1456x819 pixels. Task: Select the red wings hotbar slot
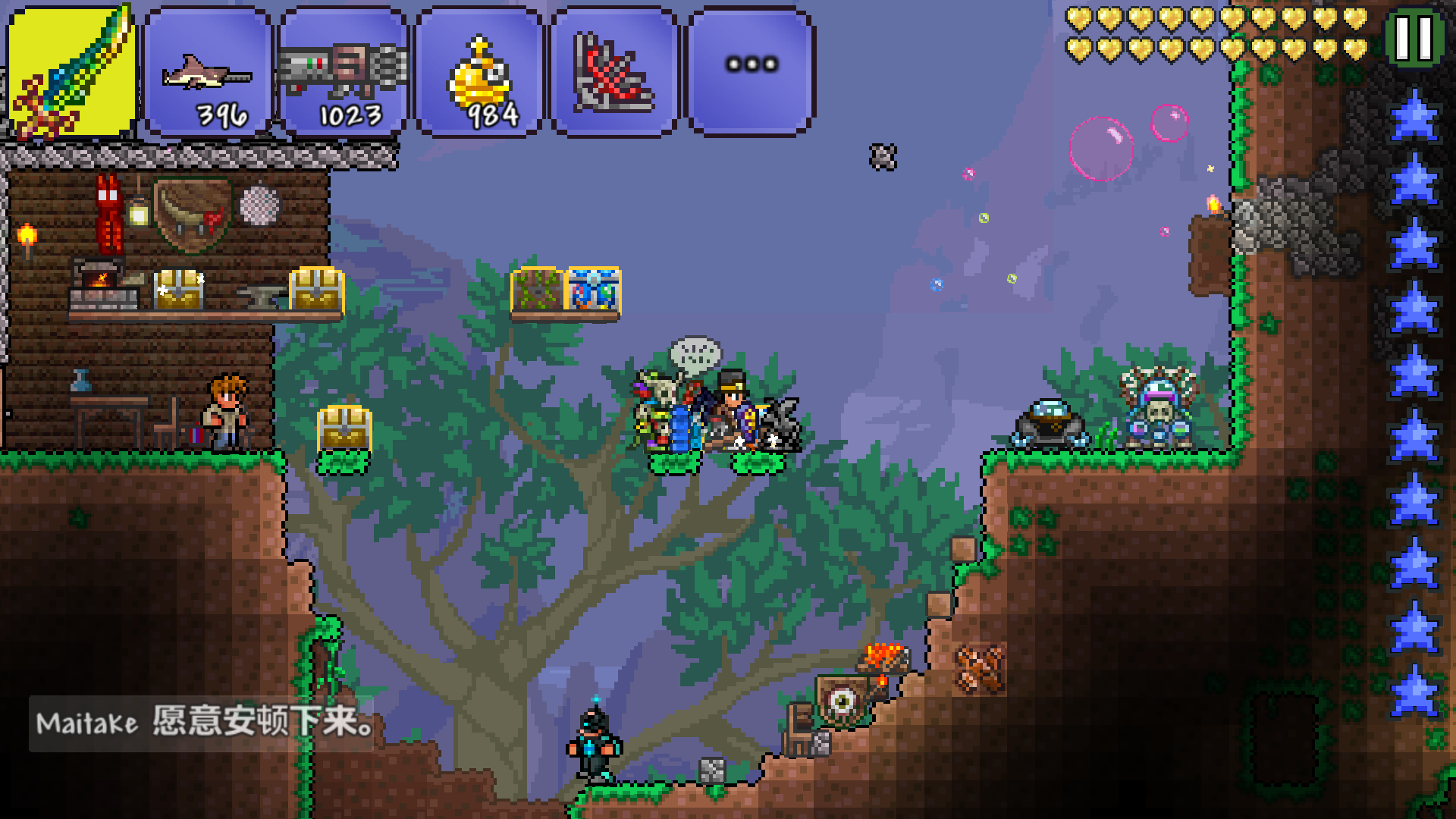point(614,74)
